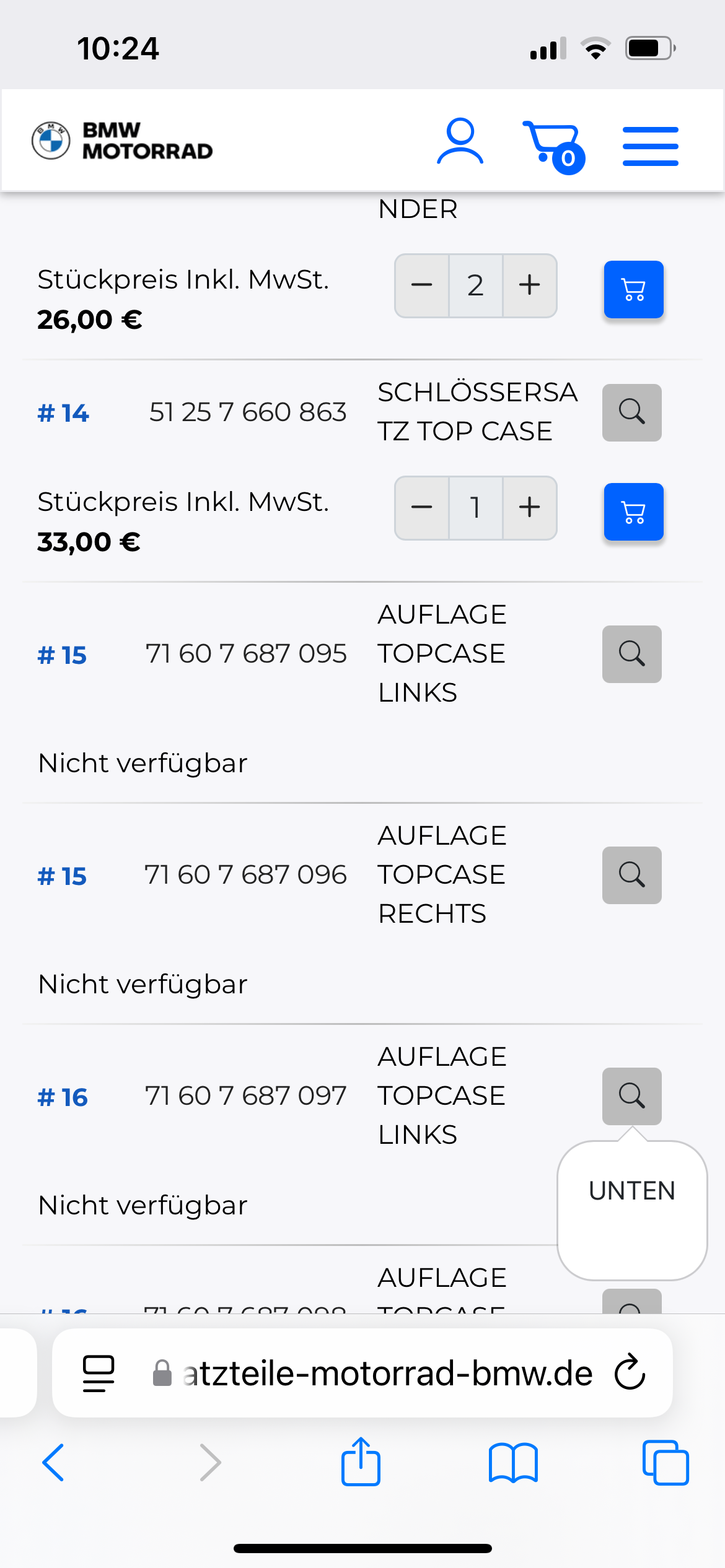Image resolution: width=725 pixels, height=1568 pixels.
Task: Go back in Safari
Action: pos(53,1463)
